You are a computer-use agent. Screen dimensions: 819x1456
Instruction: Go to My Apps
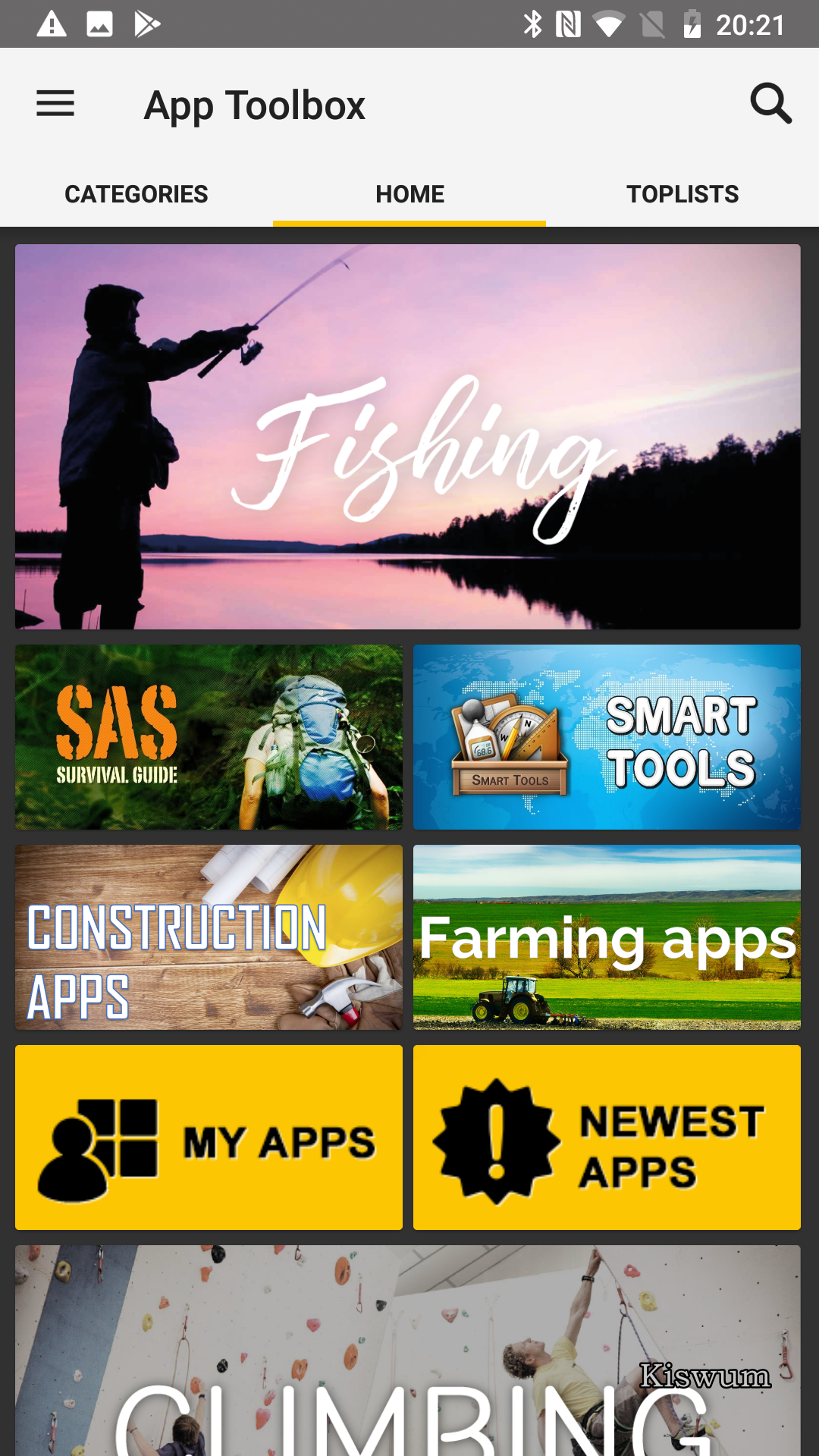209,1137
